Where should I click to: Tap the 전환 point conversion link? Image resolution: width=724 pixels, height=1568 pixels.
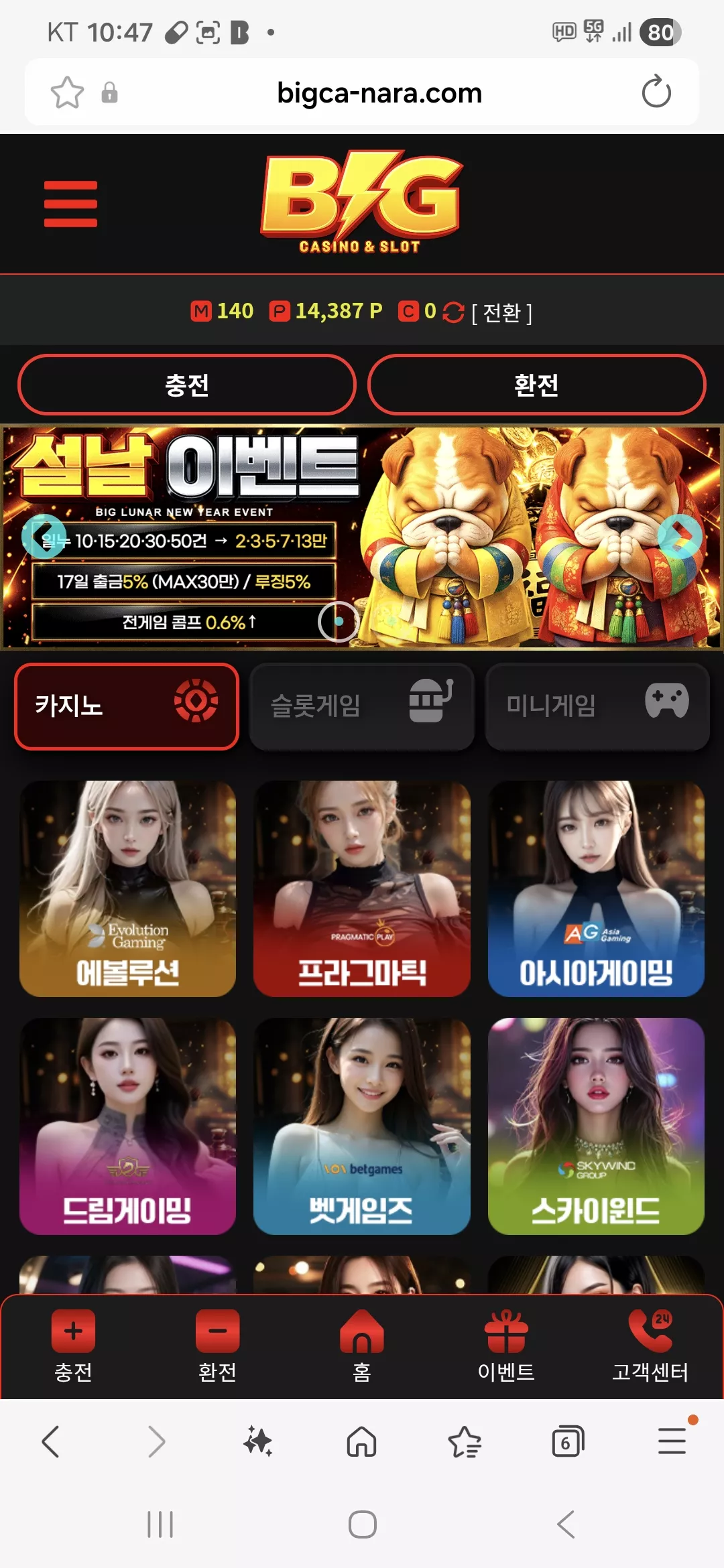point(501,312)
